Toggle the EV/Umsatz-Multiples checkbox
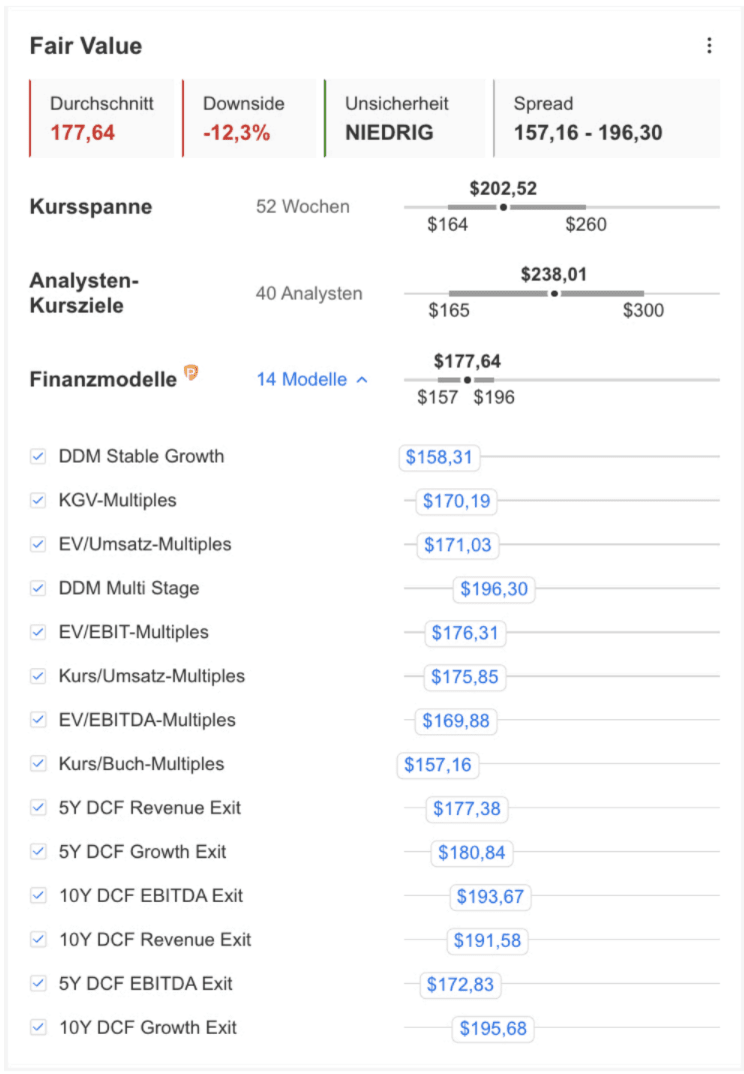Image resolution: width=744 pixels, height=1074 pixels. (38, 545)
